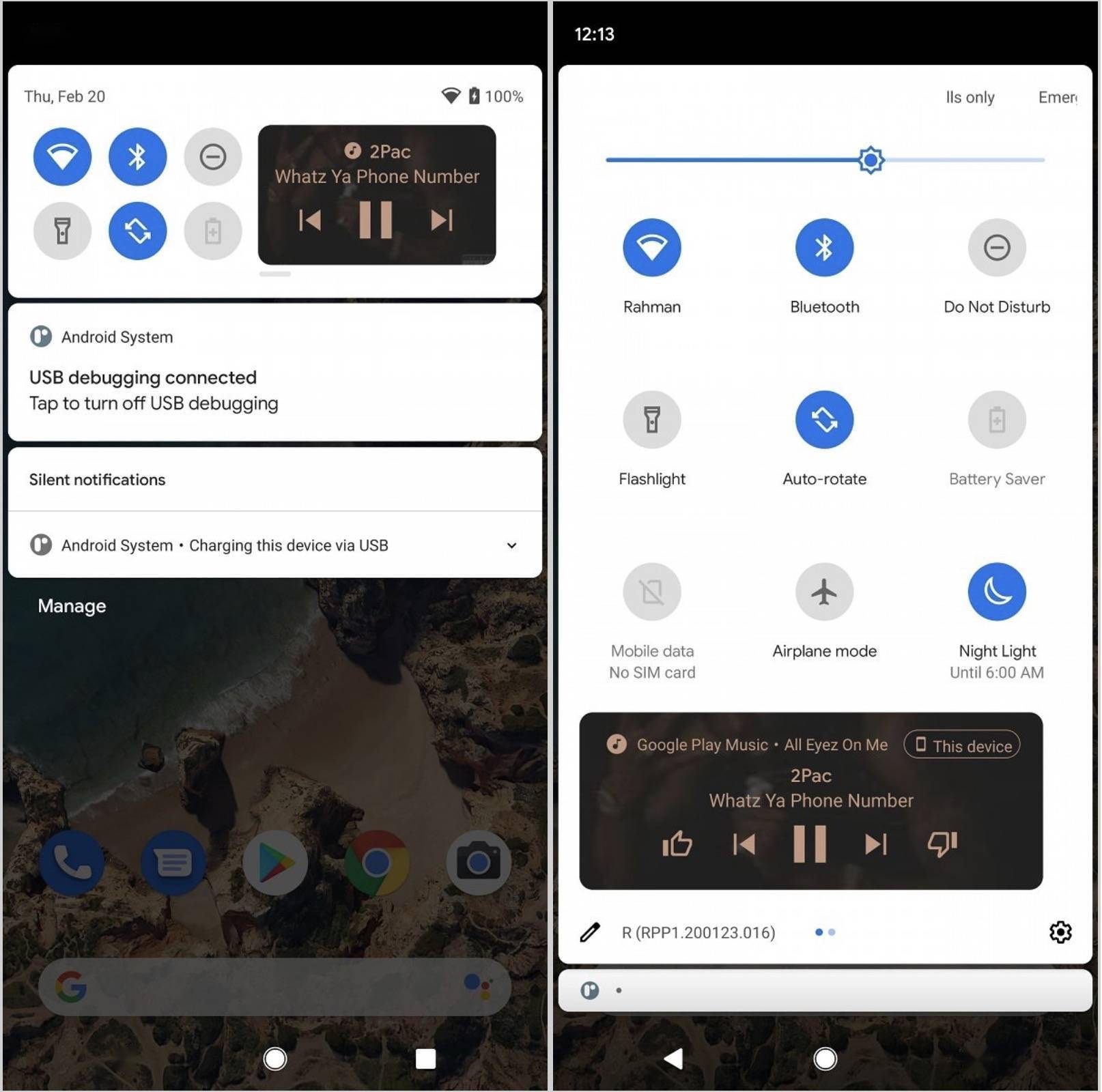The image size is (1102, 1092).
Task: Give the song a thumbs down
Action: [942, 844]
